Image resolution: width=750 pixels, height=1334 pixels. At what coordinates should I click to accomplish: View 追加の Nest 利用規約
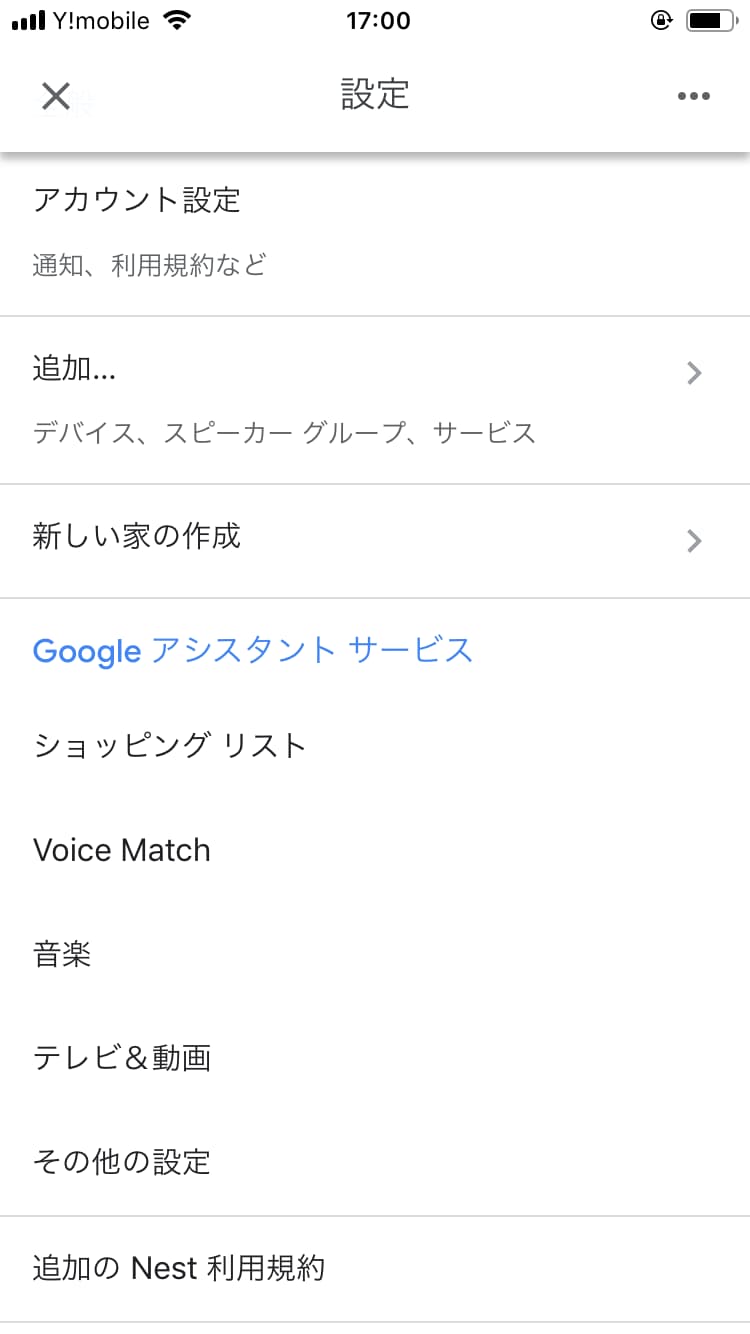click(375, 1269)
